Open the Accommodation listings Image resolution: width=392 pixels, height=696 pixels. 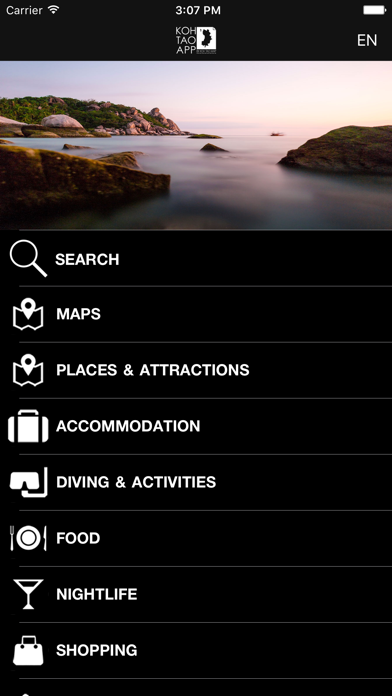coord(196,426)
